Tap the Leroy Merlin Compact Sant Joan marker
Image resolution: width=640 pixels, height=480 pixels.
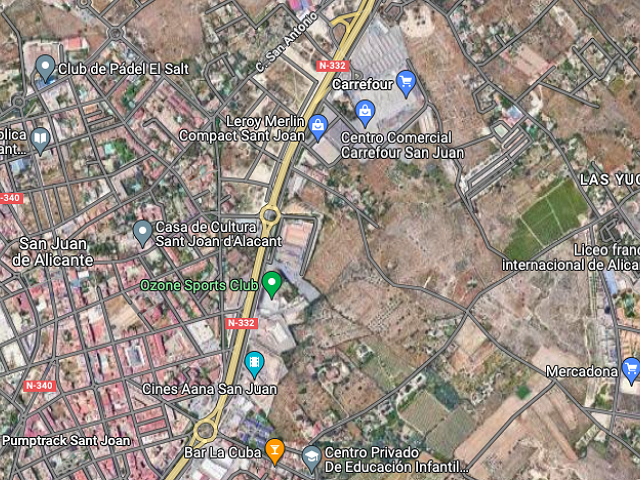(318, 126)
